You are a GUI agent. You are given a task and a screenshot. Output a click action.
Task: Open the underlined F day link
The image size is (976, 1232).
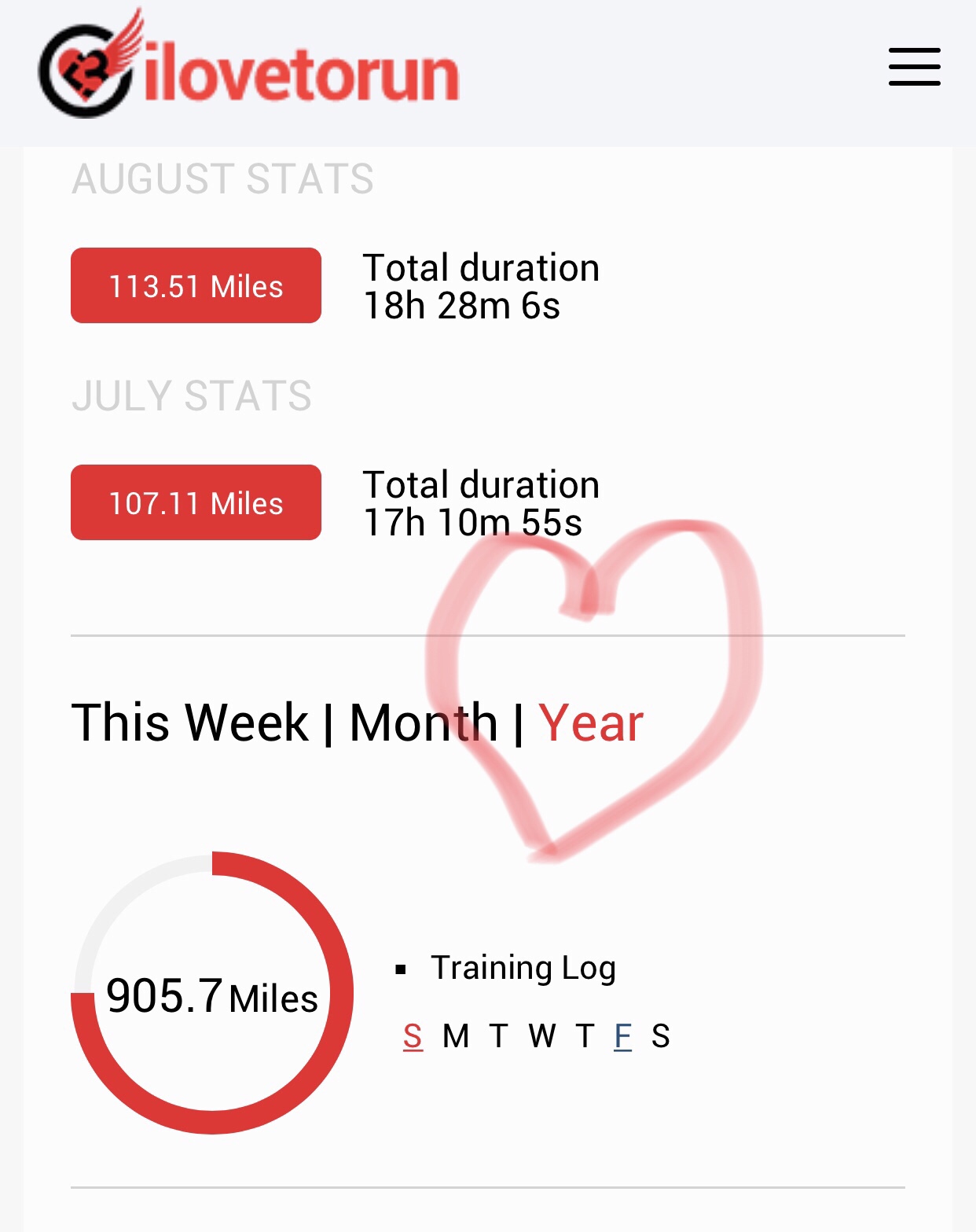(622, 1036)
